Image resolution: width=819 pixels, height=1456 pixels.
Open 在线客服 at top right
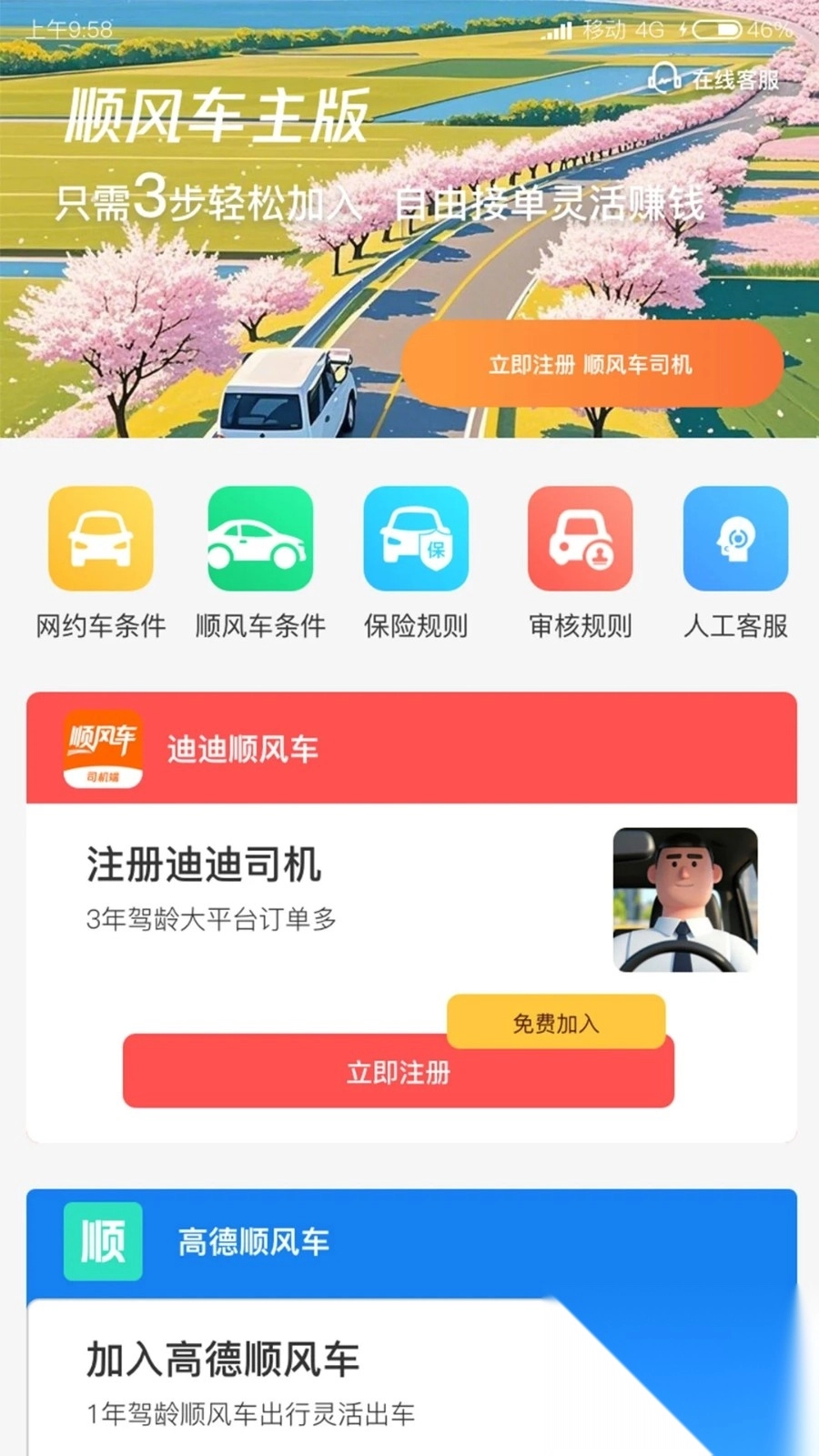click(723, 80)
